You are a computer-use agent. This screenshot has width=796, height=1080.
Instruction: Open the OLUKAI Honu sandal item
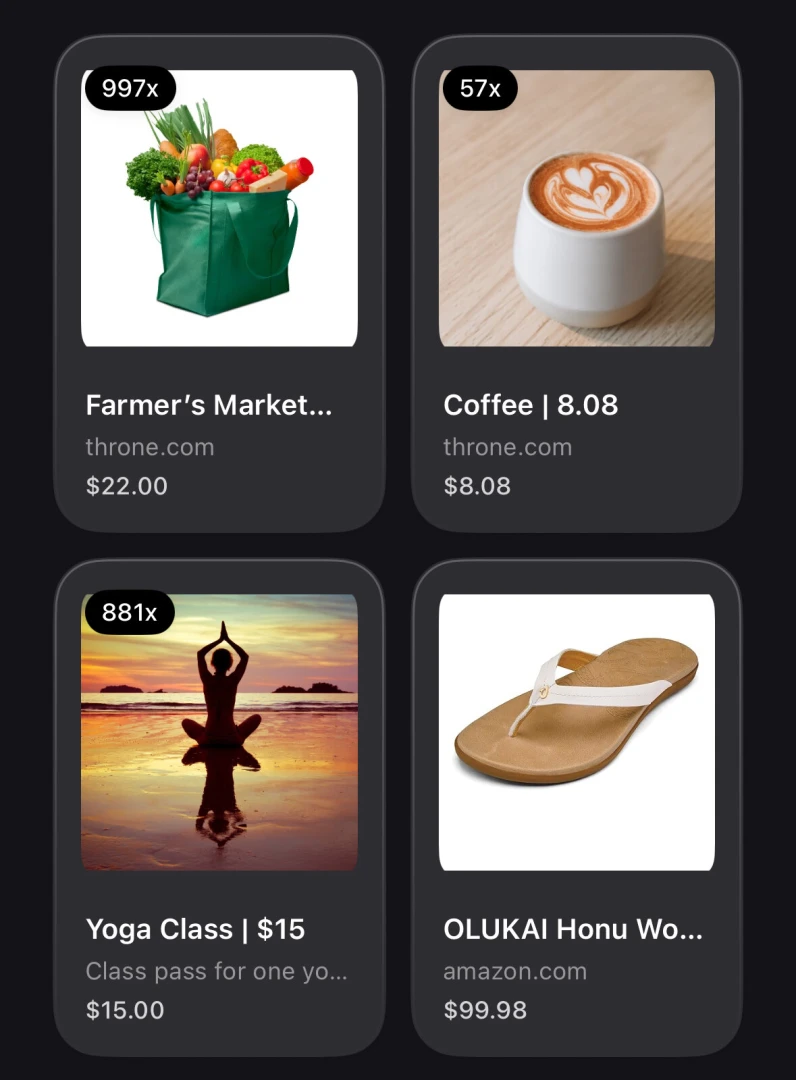pyautogui.click(x=576, y=808)
